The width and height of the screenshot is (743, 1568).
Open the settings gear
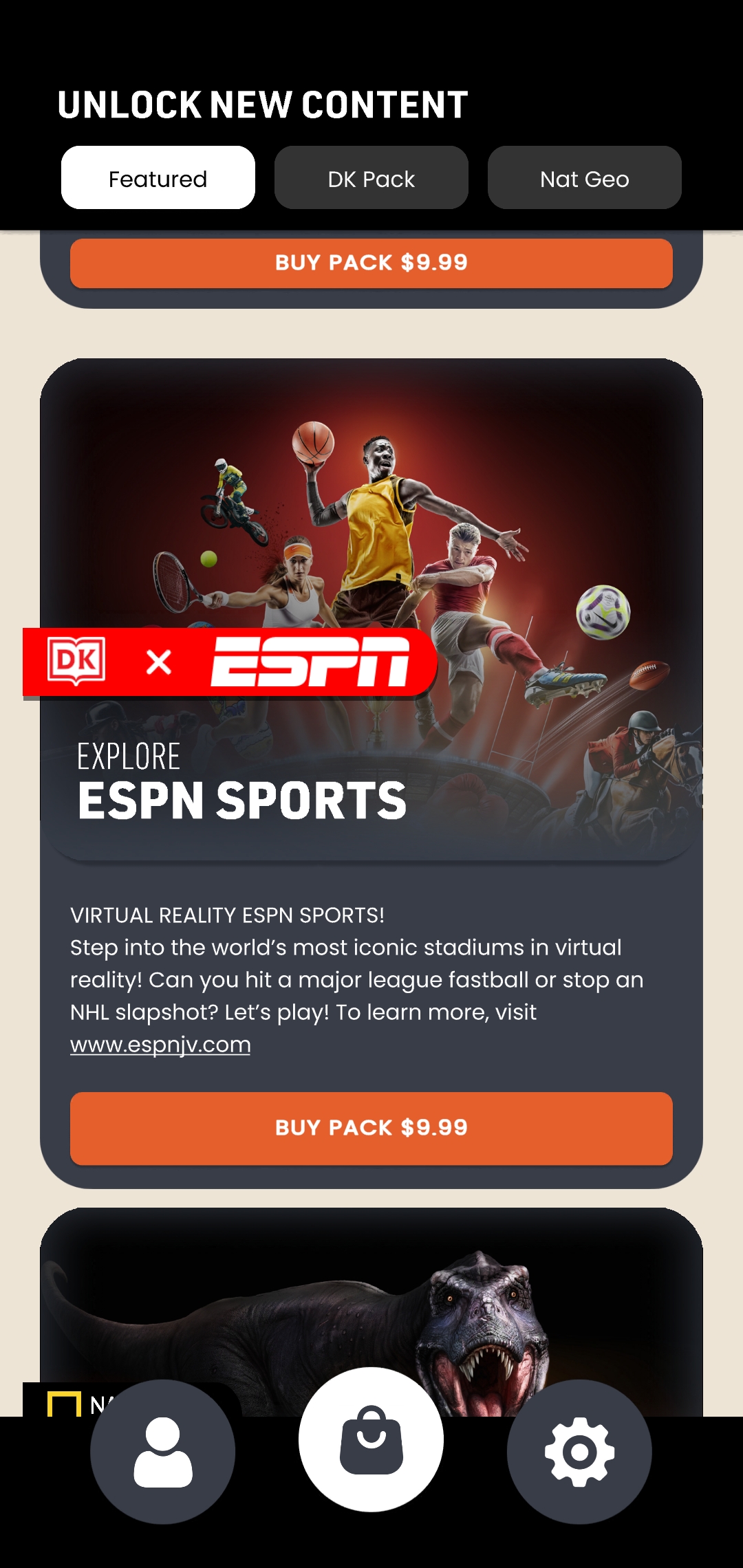tap(579, 1451)
